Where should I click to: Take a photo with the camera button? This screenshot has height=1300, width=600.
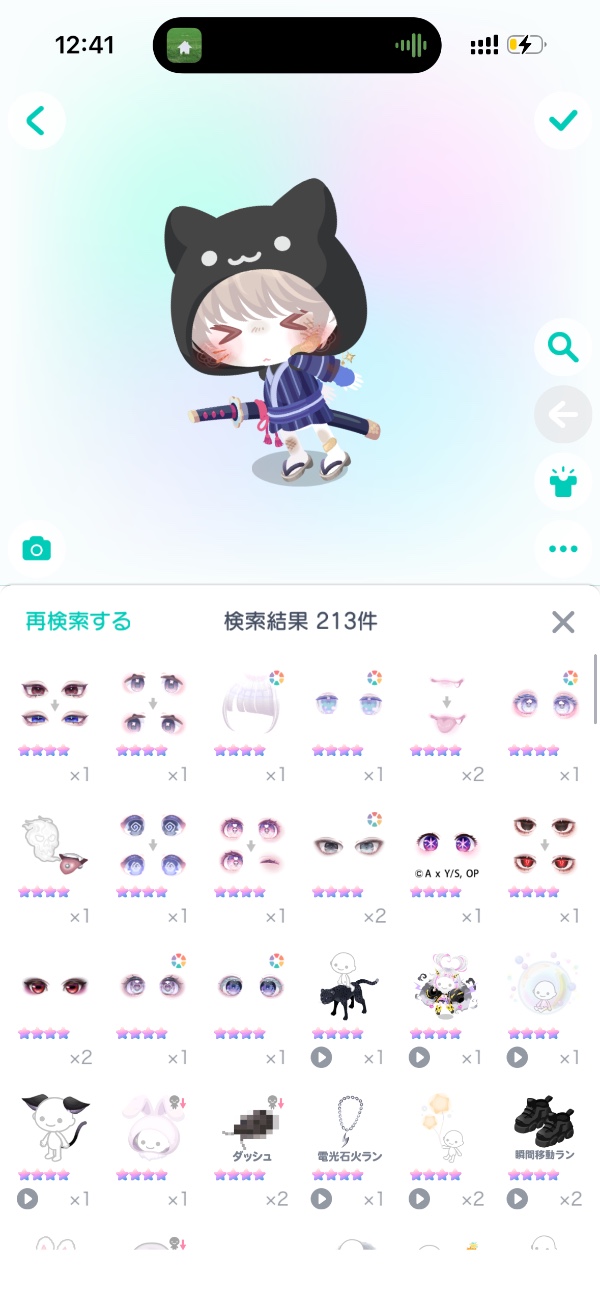pos(37,548)
